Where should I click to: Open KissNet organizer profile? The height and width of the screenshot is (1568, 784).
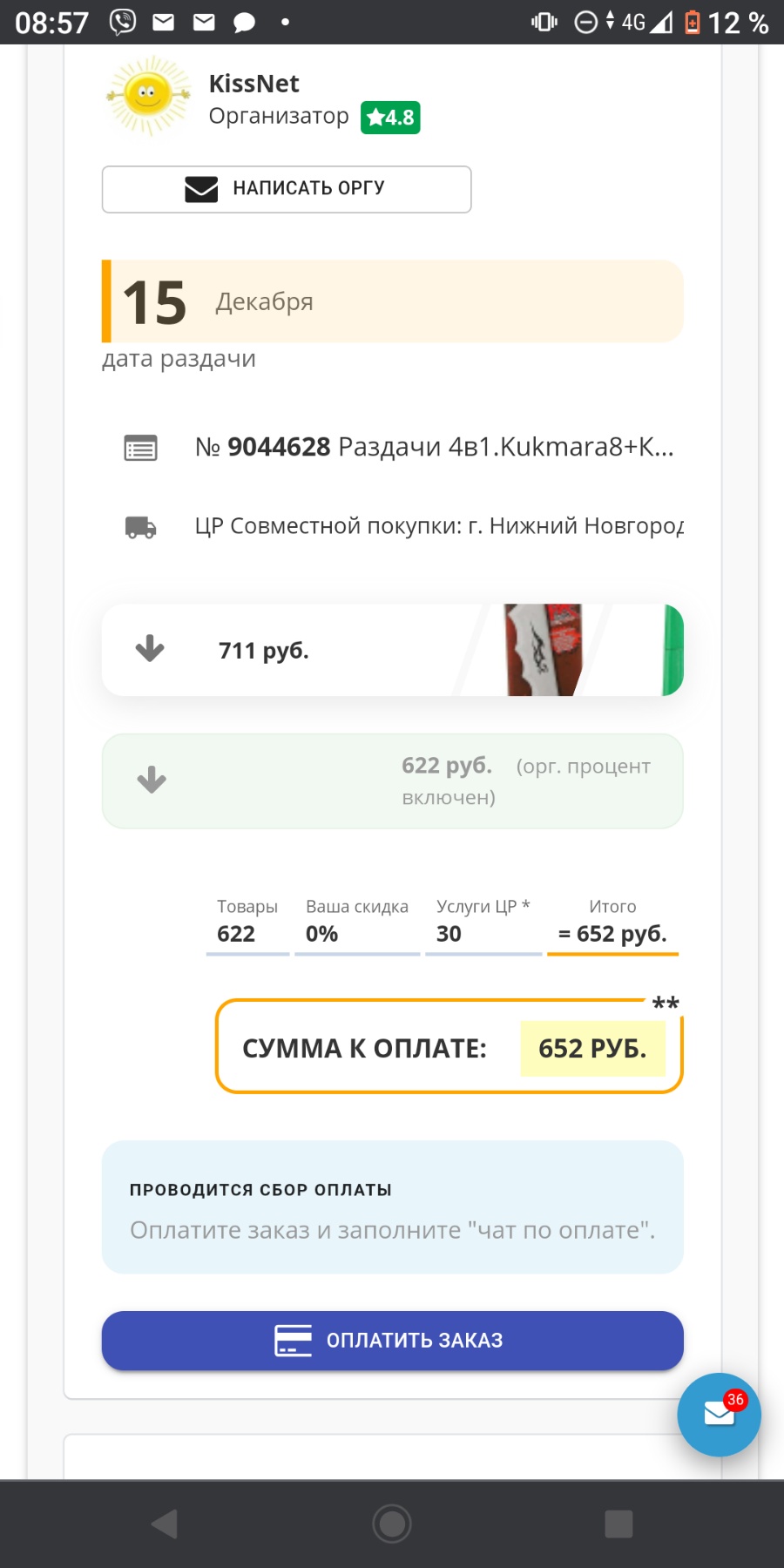(253, 84)
